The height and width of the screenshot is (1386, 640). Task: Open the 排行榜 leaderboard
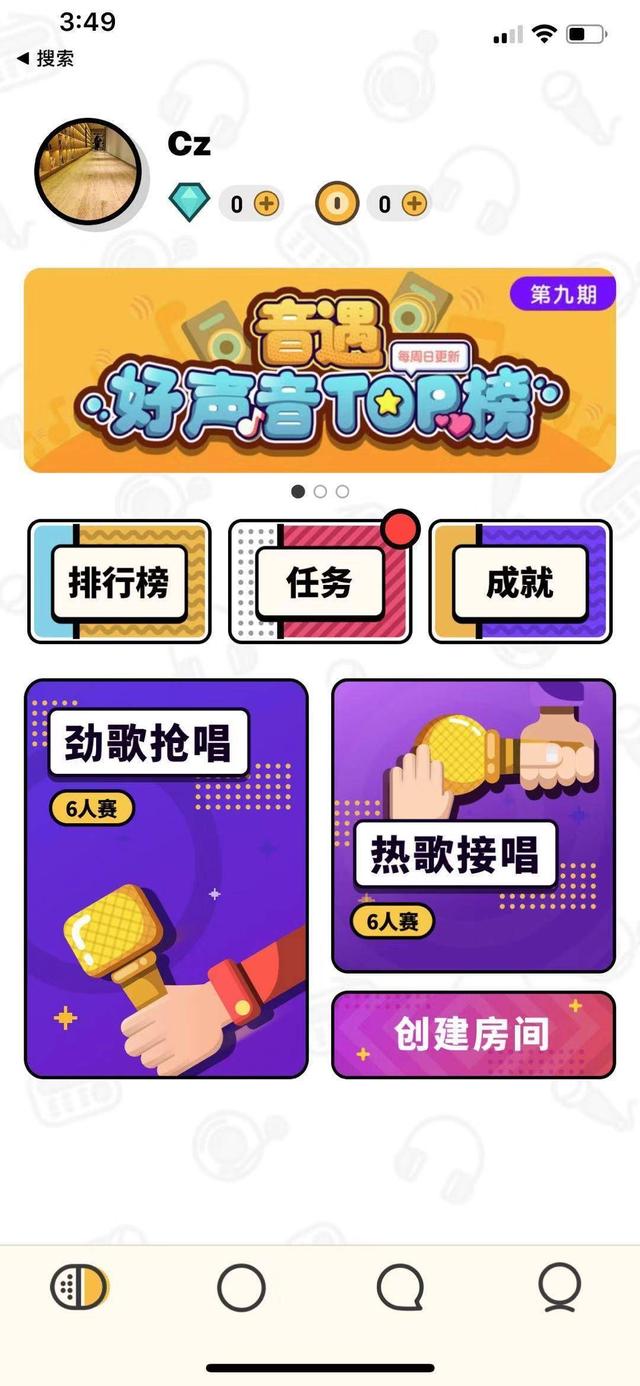119,582
